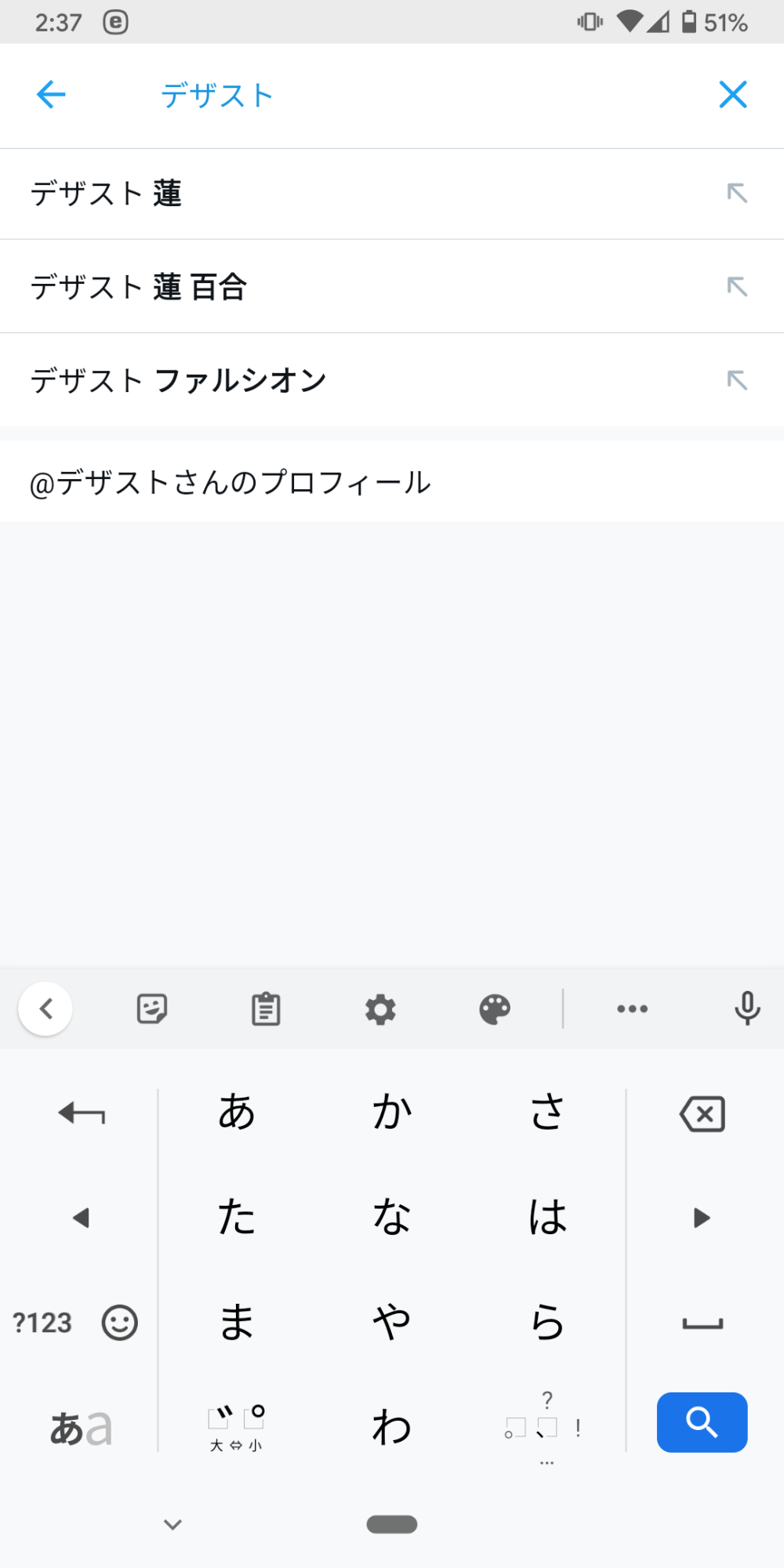Screen dimensions: 784x1568
Task: Clear the search text with the X
Action: coord(733,95)
